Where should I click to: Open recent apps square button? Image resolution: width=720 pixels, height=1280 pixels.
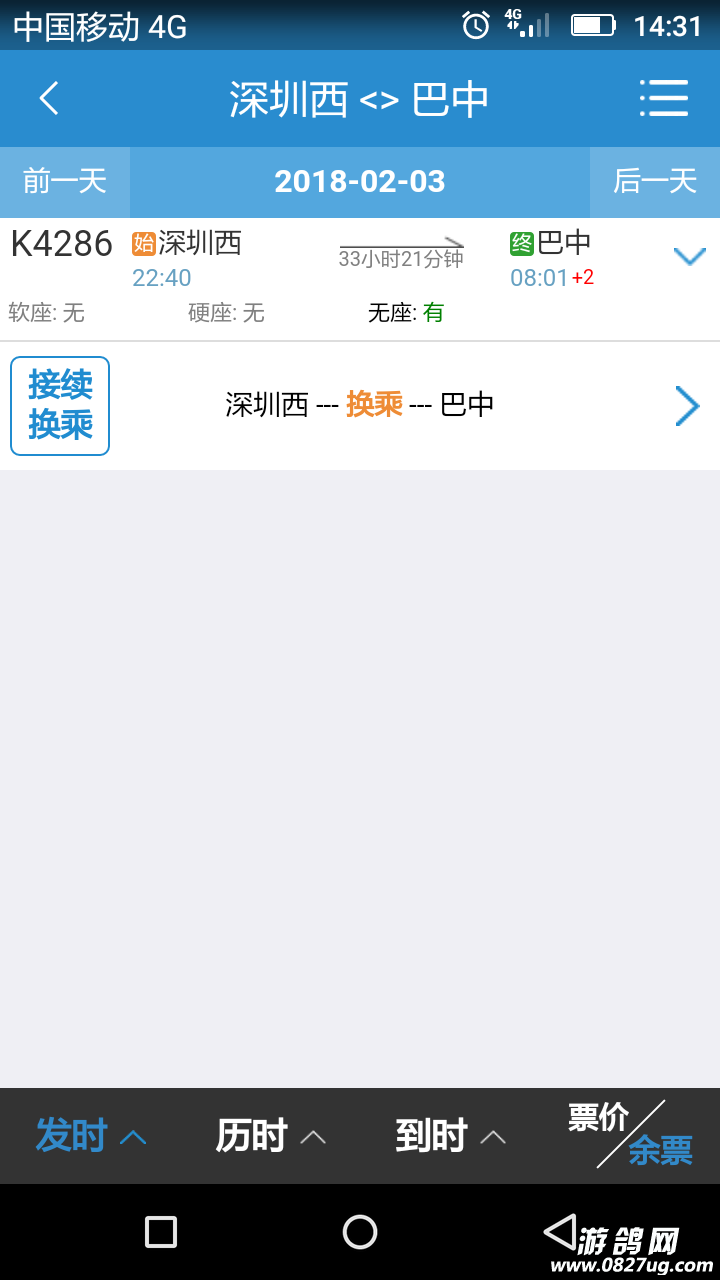pos(161,1232)
